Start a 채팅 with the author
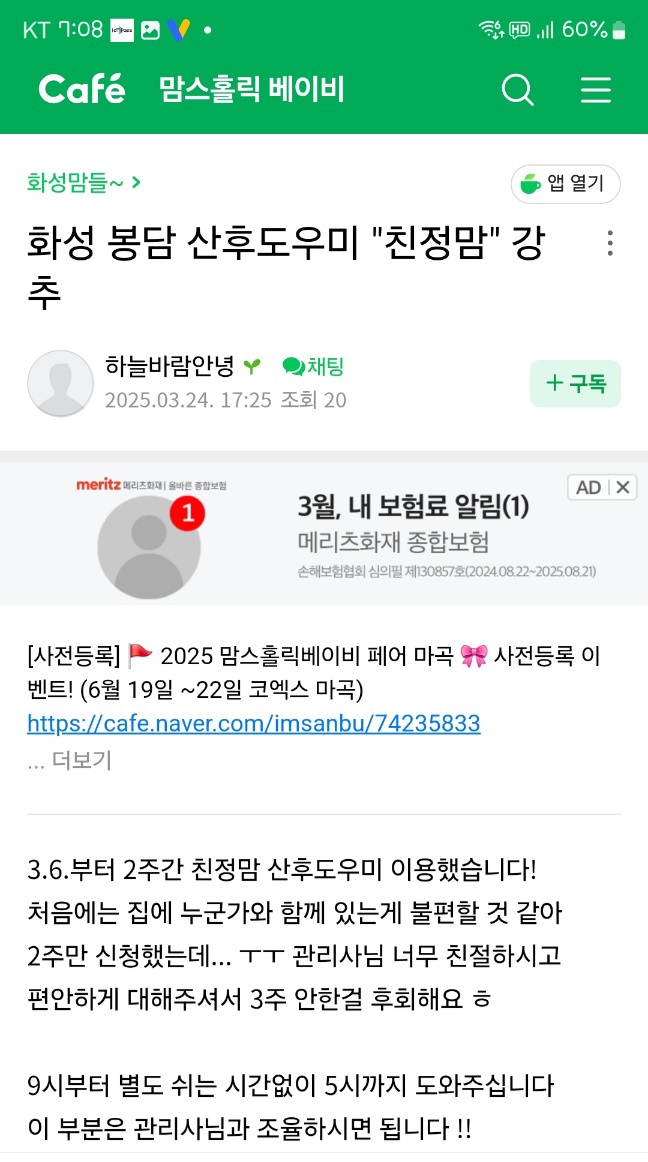This screenshot has width=648, height=1162. [x=313, y=366]
